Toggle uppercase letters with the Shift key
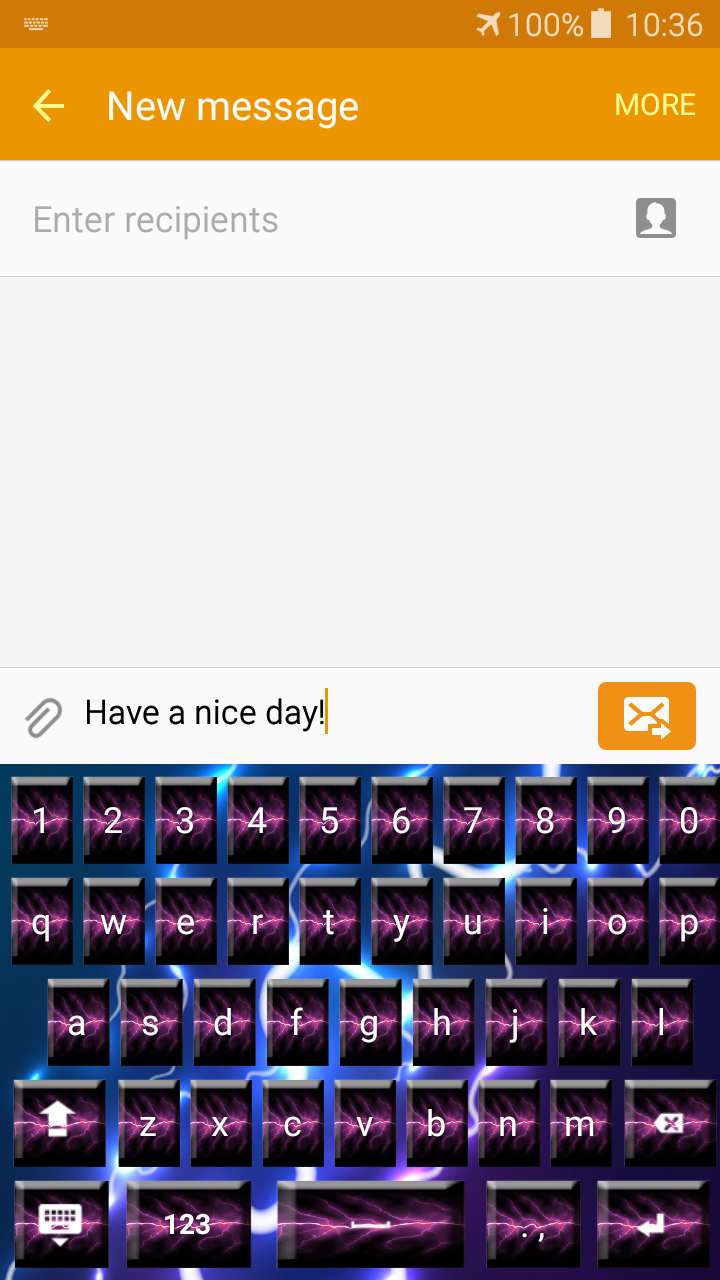 click(x=60, y=1123)
